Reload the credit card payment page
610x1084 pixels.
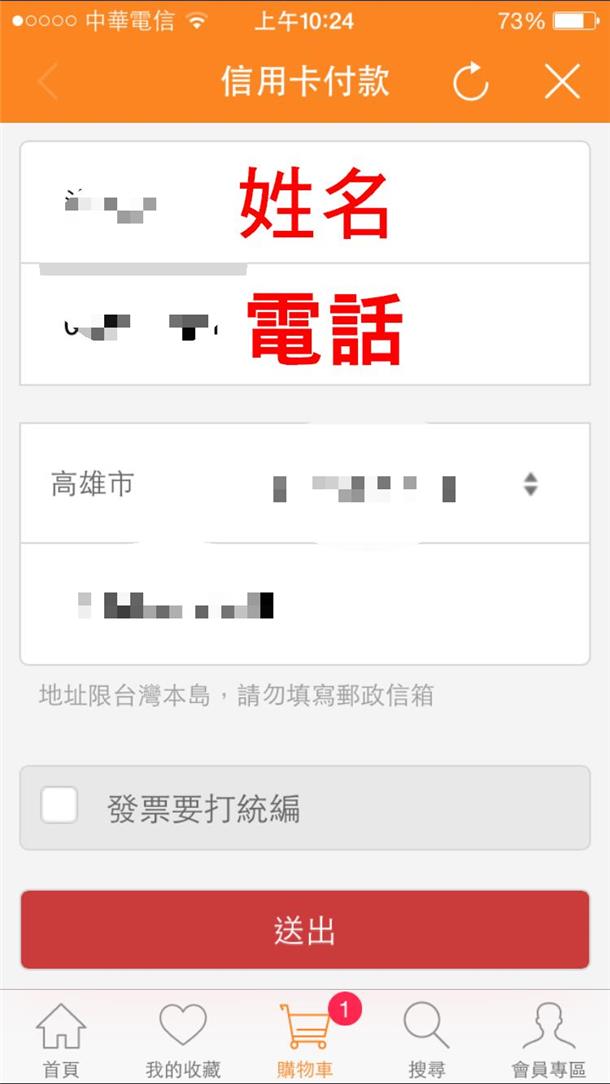click(471, 82)
